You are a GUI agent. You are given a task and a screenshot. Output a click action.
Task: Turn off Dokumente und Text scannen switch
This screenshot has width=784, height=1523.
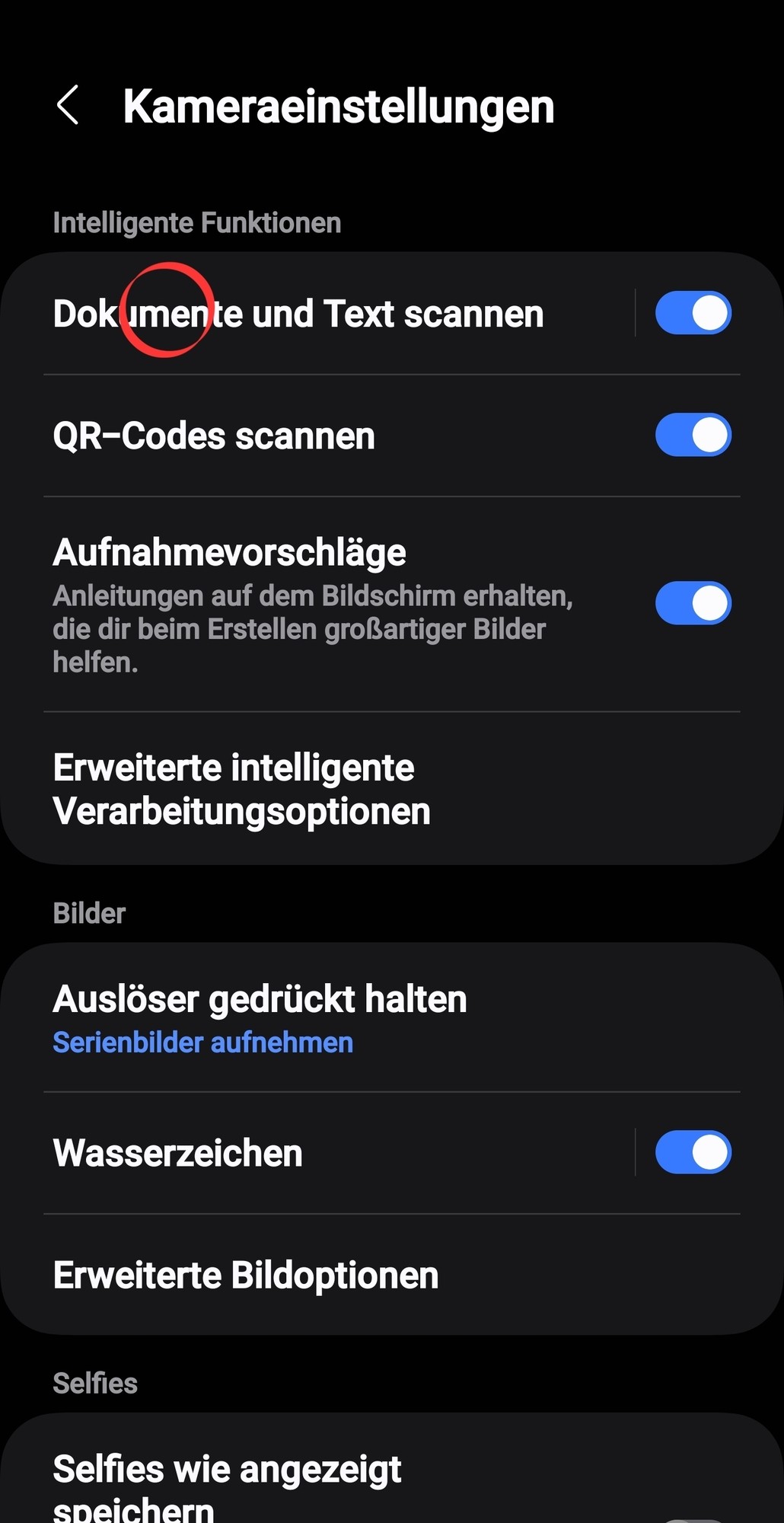693,314
